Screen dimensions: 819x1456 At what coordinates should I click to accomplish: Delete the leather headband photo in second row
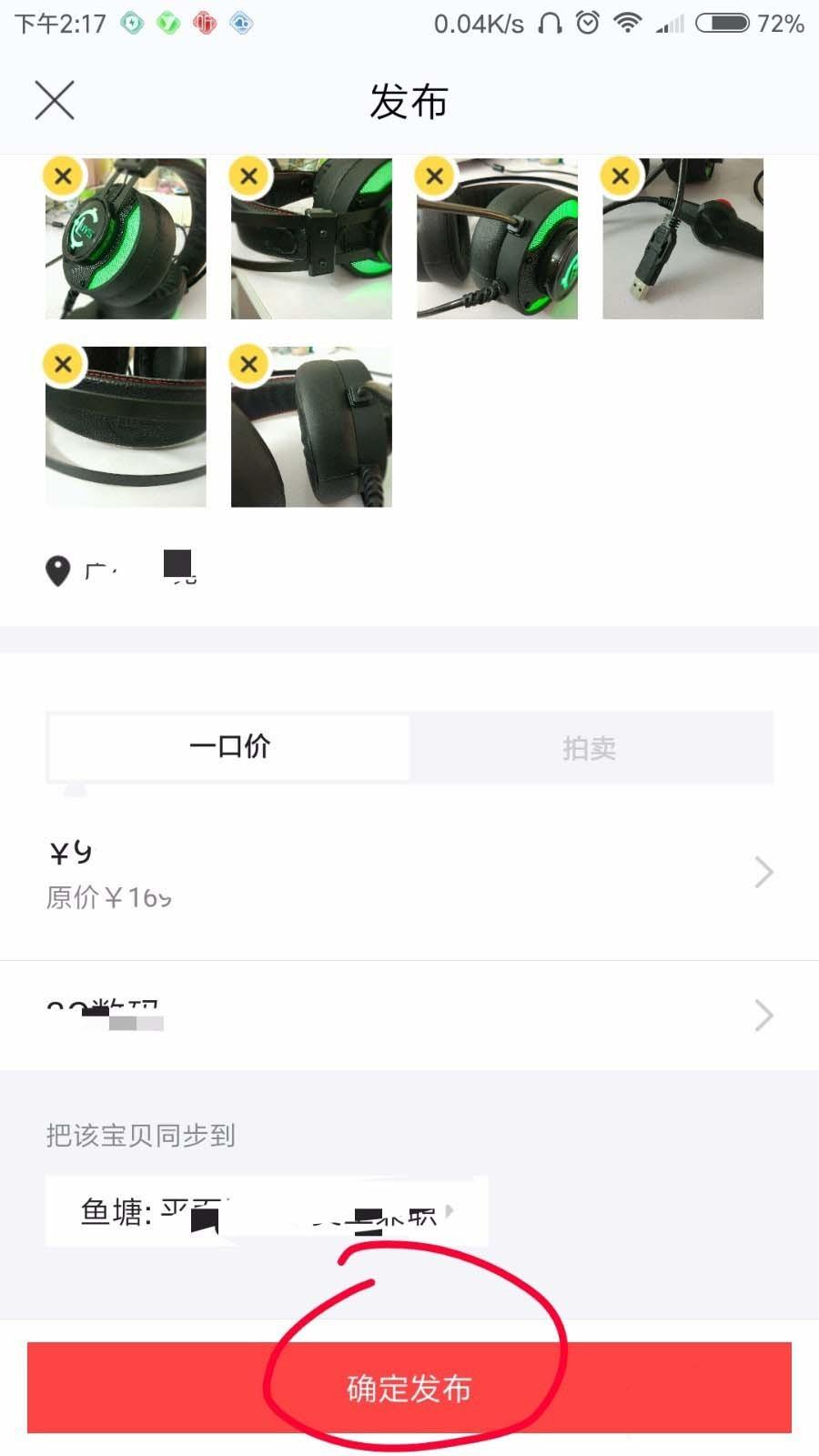(x=62, y=364)
